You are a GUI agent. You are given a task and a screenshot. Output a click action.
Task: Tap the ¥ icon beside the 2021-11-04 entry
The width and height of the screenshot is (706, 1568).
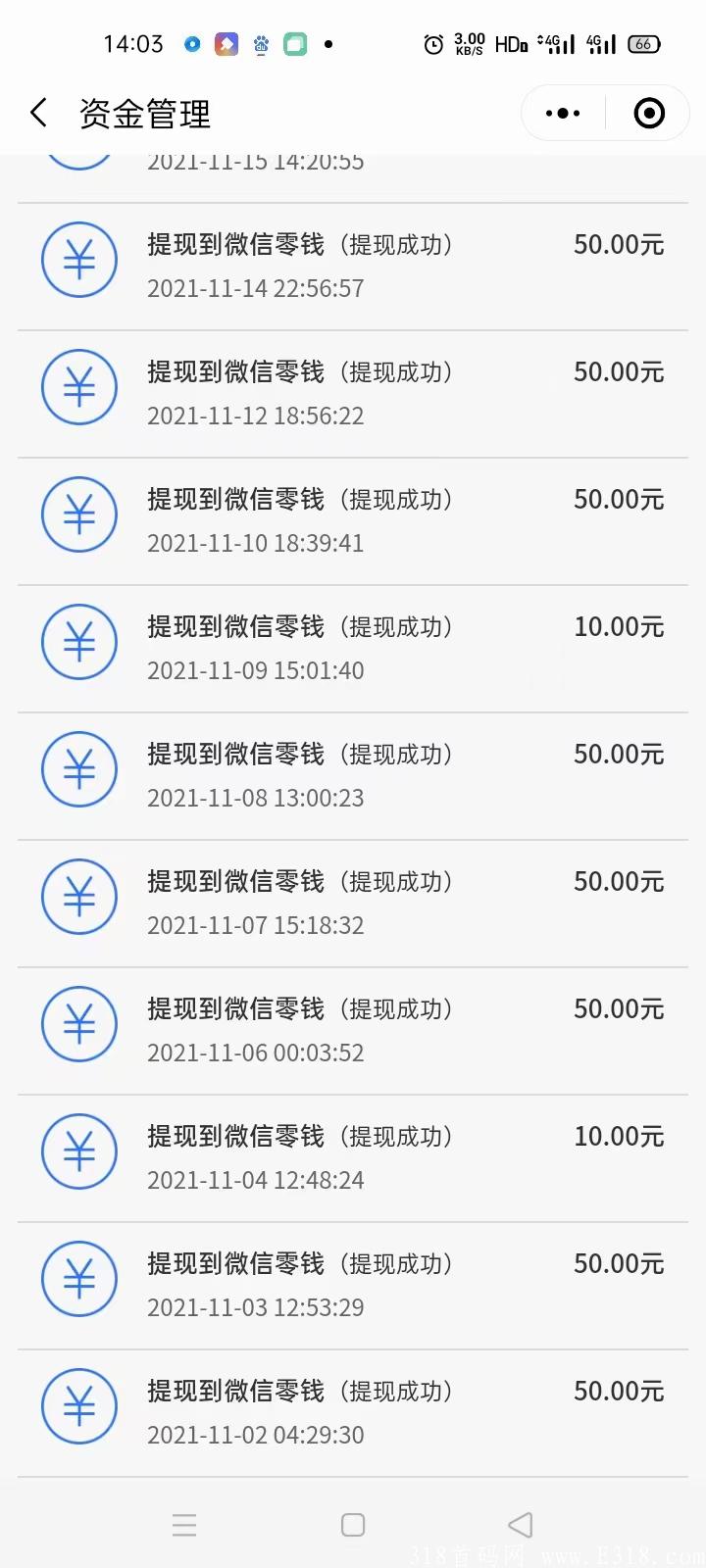point(79,1151)
